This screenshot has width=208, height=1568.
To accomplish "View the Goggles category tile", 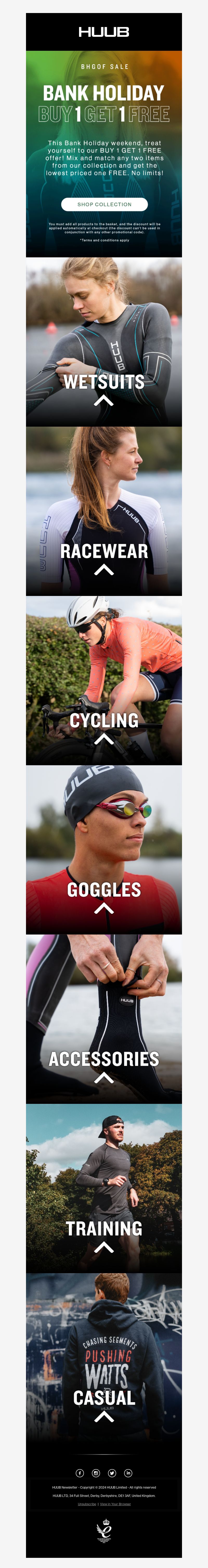I will [104, 849].
